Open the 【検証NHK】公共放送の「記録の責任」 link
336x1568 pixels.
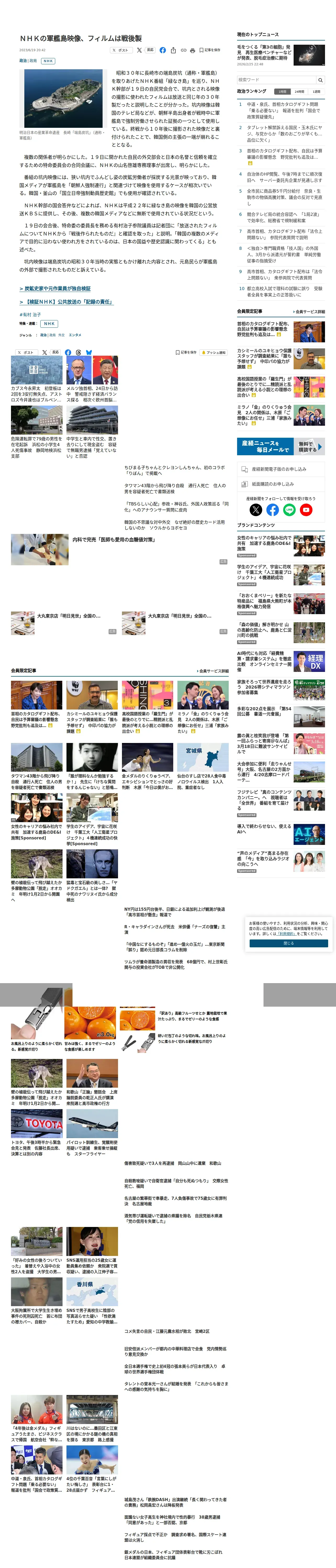[x=66, y=302]
